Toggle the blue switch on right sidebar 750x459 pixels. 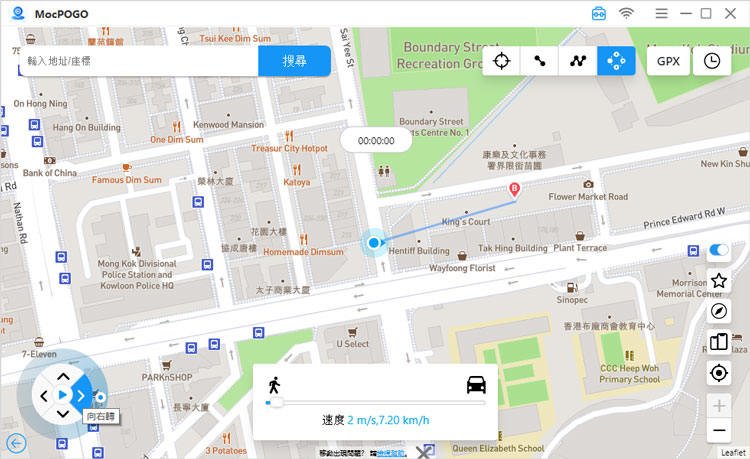(718, 251)
